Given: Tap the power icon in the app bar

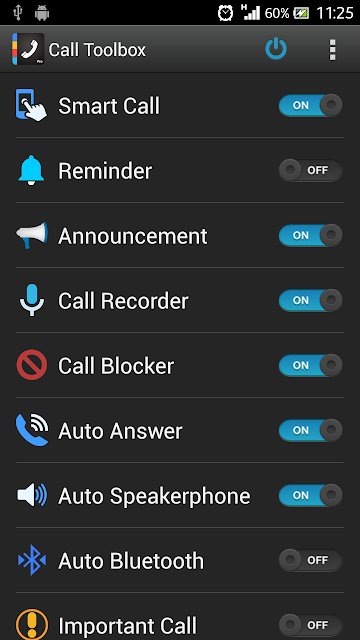Looking at the screenshot, I should (x=276, y=49).
